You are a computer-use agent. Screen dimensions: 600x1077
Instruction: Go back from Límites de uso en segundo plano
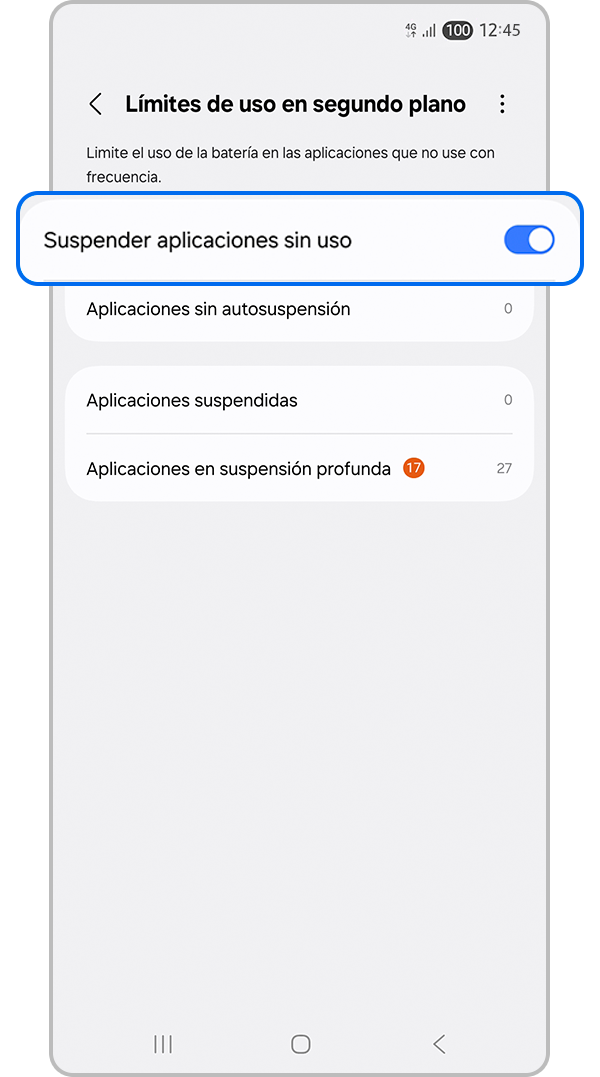(x=96, y=104)
